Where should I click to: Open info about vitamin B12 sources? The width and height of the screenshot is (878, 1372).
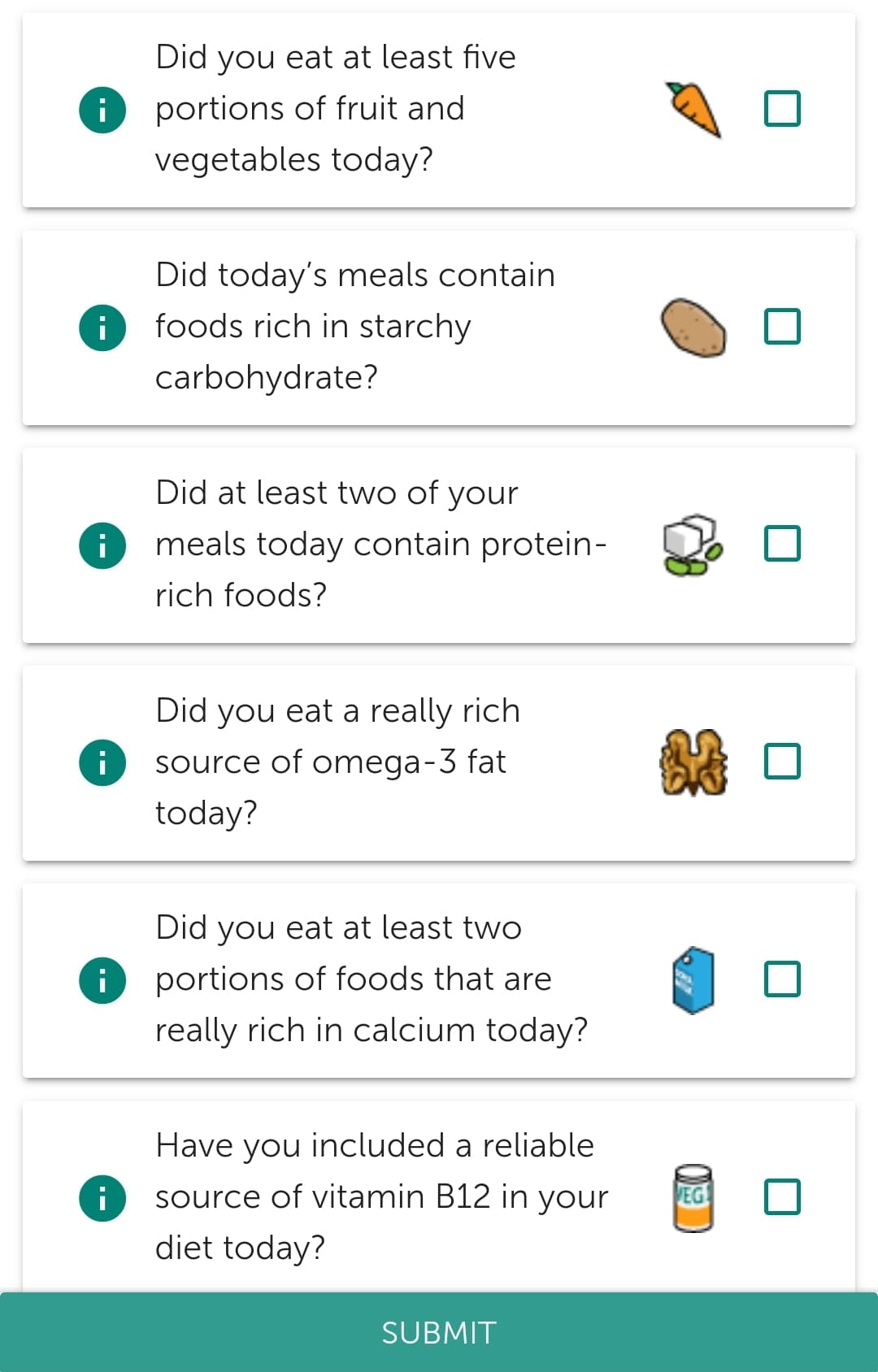pos(102,1196)
